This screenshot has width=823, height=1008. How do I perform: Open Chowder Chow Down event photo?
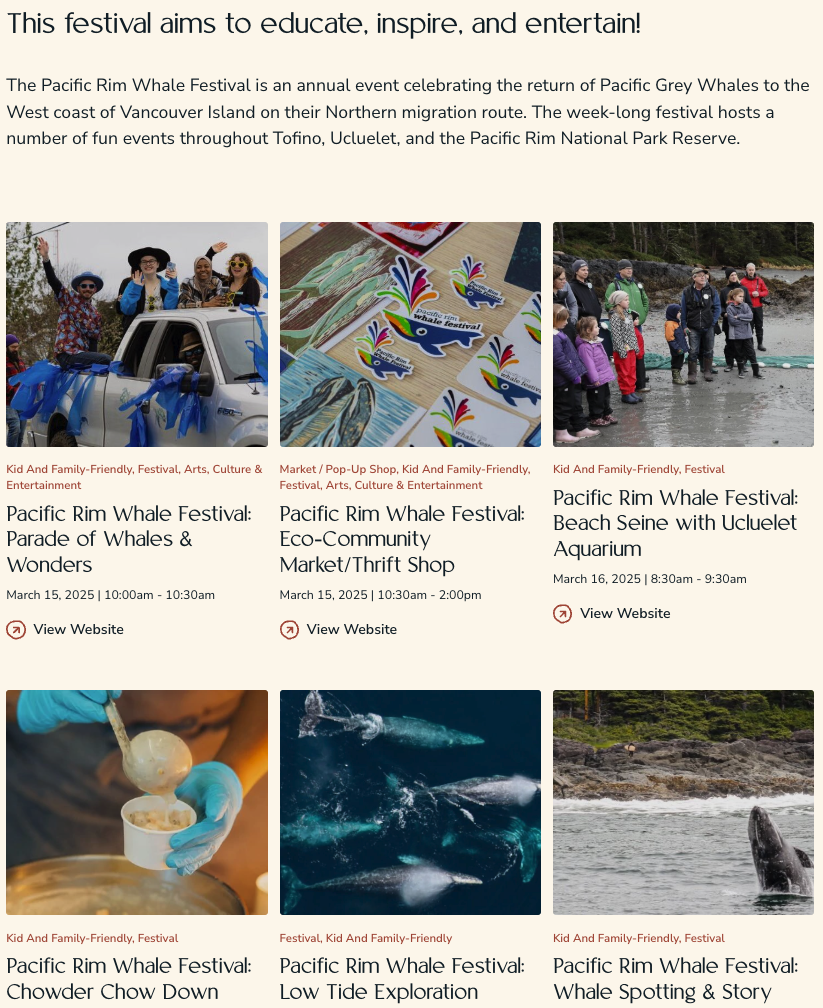coord(137,802)
